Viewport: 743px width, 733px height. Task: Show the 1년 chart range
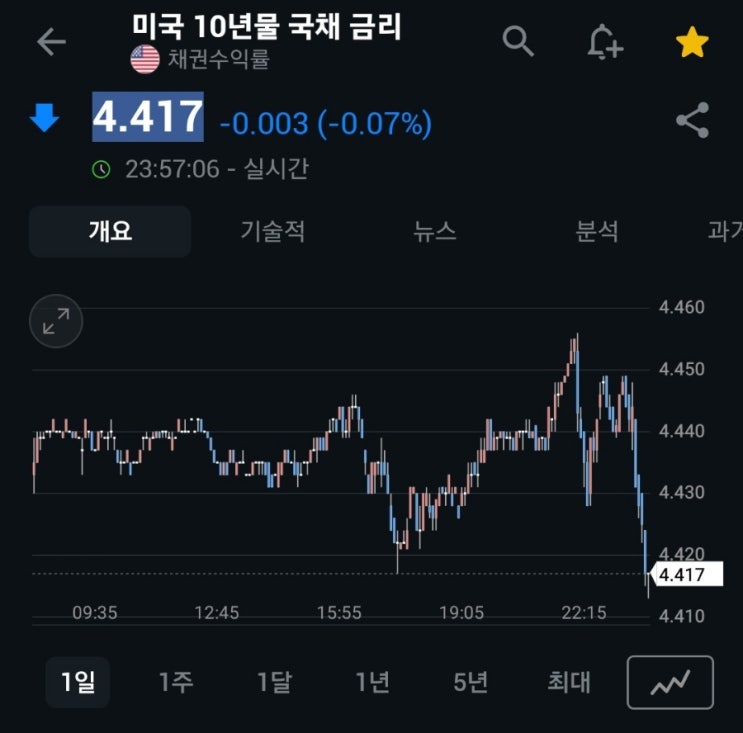372,683
